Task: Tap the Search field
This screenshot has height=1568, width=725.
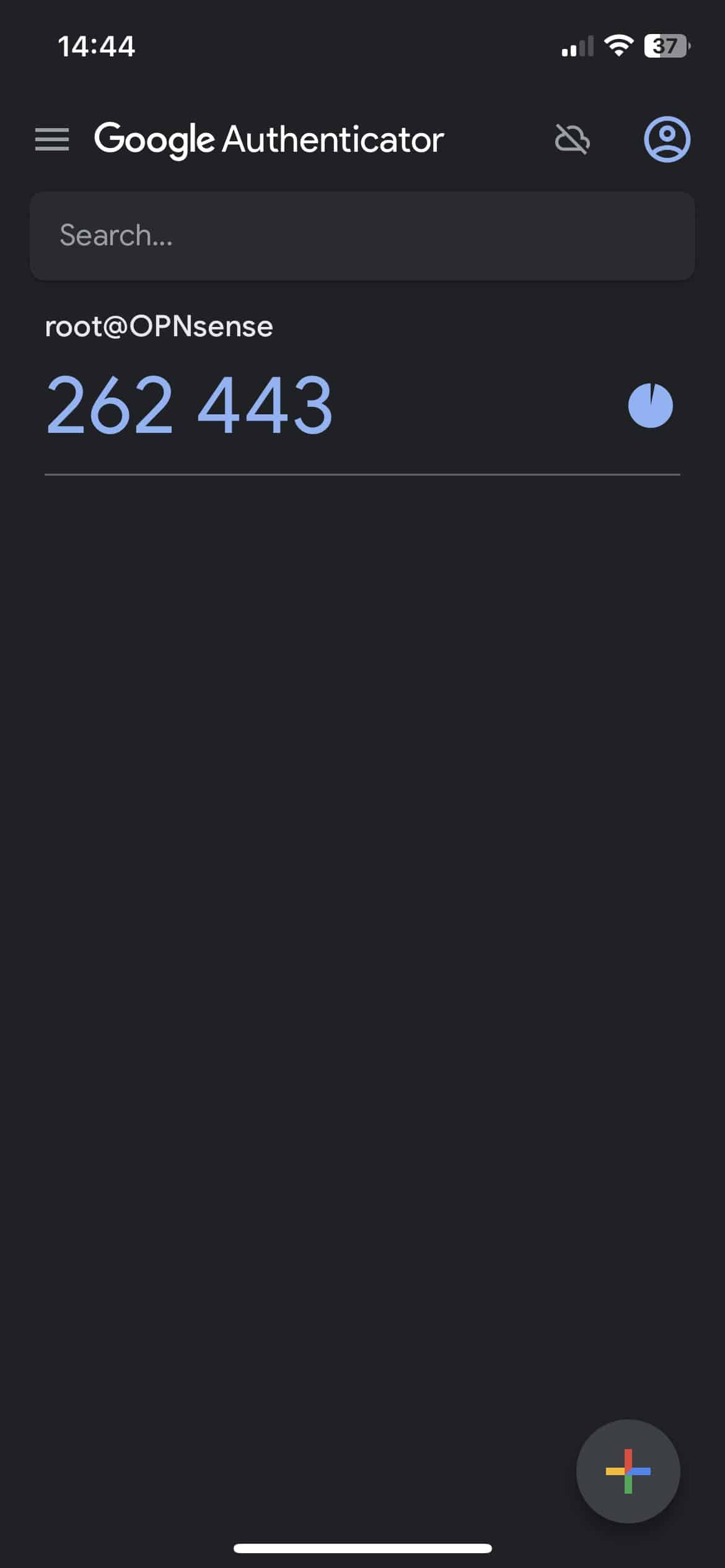Action: click(362, 236)
